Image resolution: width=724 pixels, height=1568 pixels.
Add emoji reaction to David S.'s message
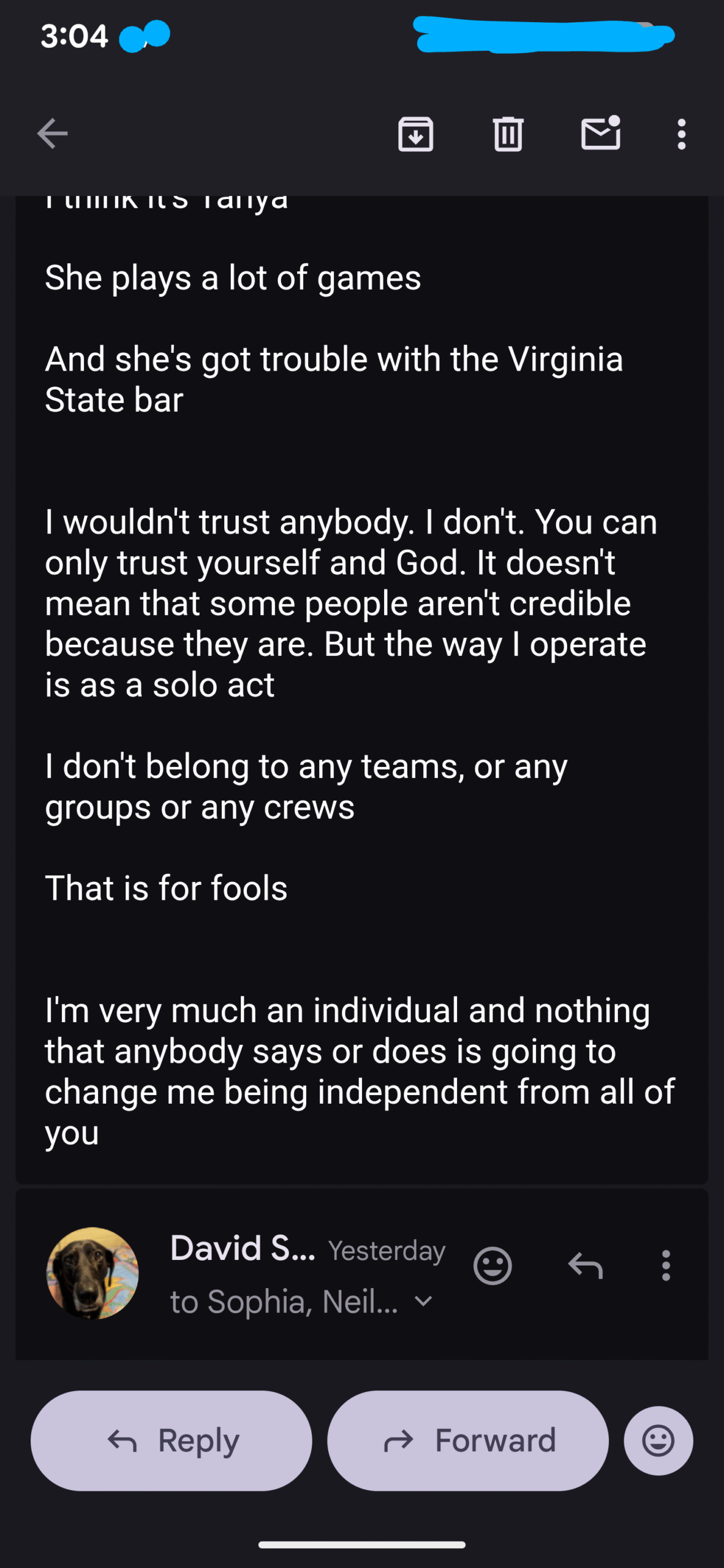click(492, 1265)
